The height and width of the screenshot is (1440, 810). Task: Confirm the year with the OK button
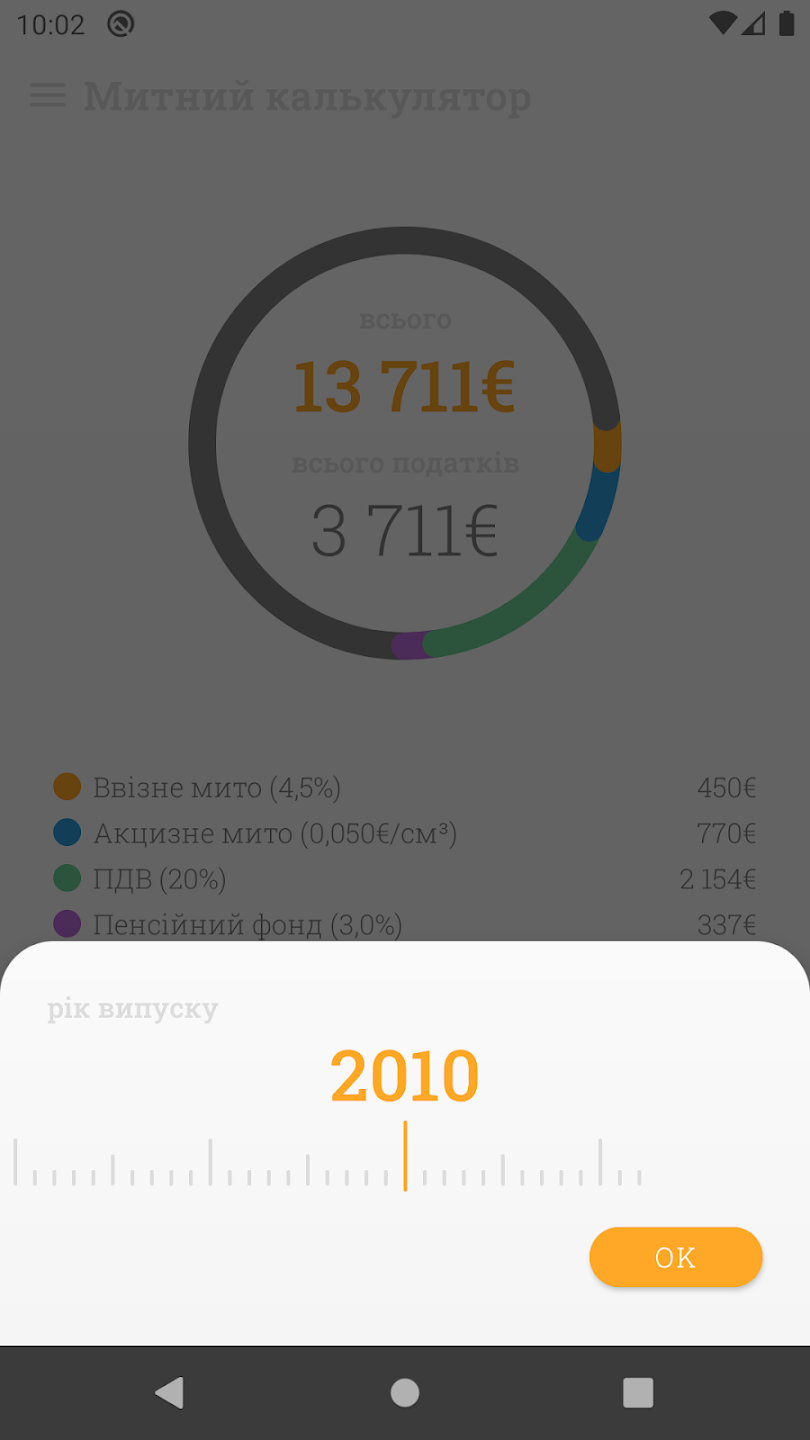(675, 1257)
